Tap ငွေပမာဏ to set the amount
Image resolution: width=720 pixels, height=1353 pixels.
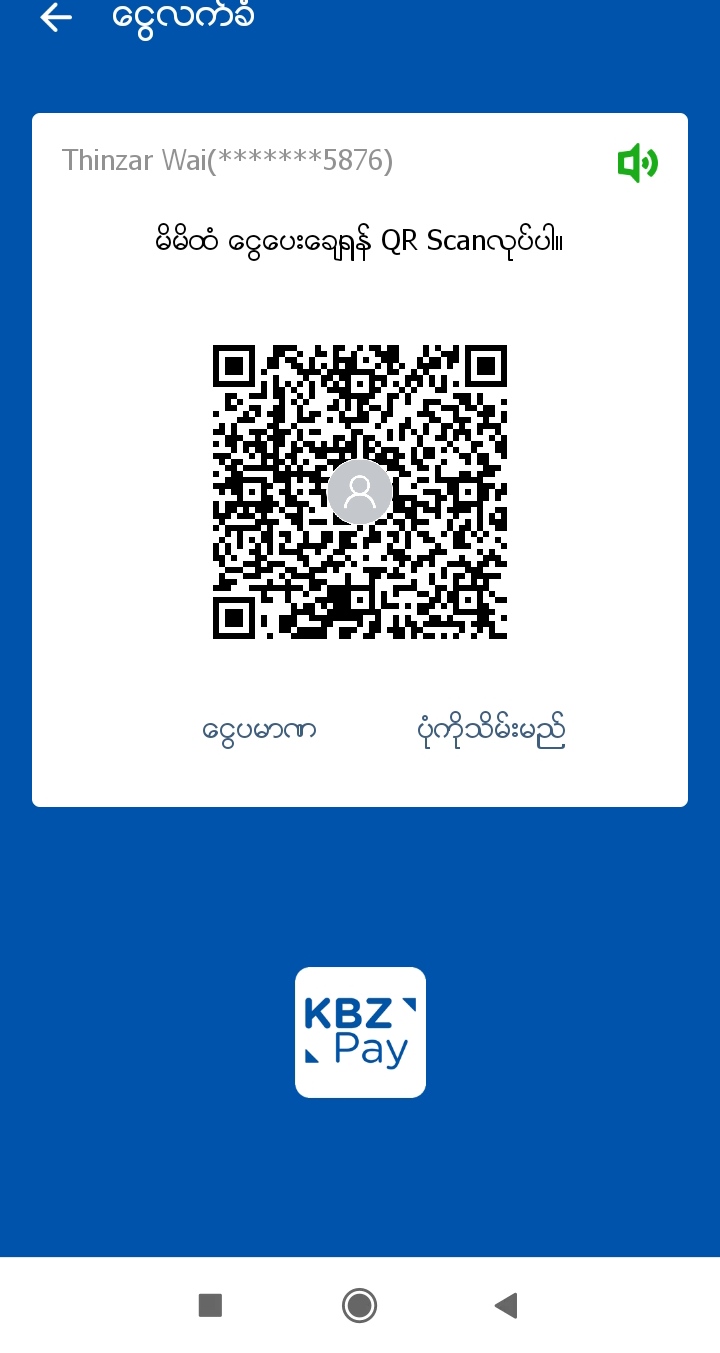(x=259, y=731)
